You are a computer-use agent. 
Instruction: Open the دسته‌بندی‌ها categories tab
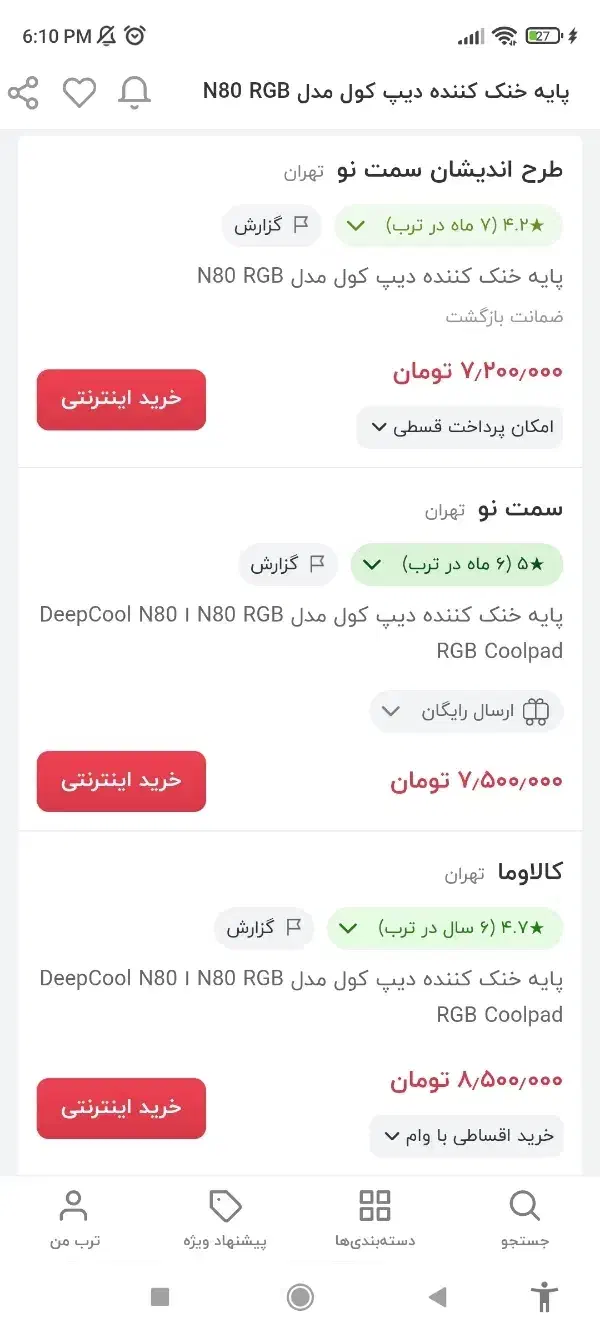click(x=375, y=1219)
